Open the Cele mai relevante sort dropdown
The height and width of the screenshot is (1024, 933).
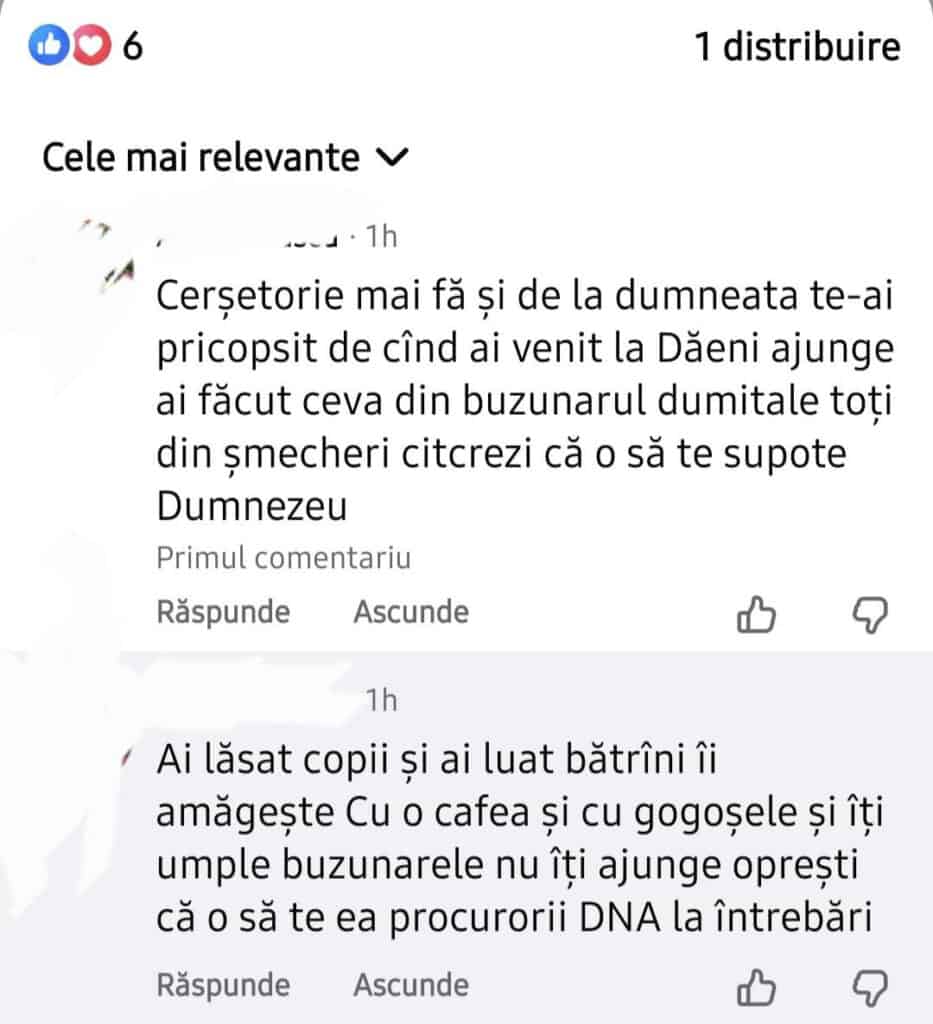226,157
